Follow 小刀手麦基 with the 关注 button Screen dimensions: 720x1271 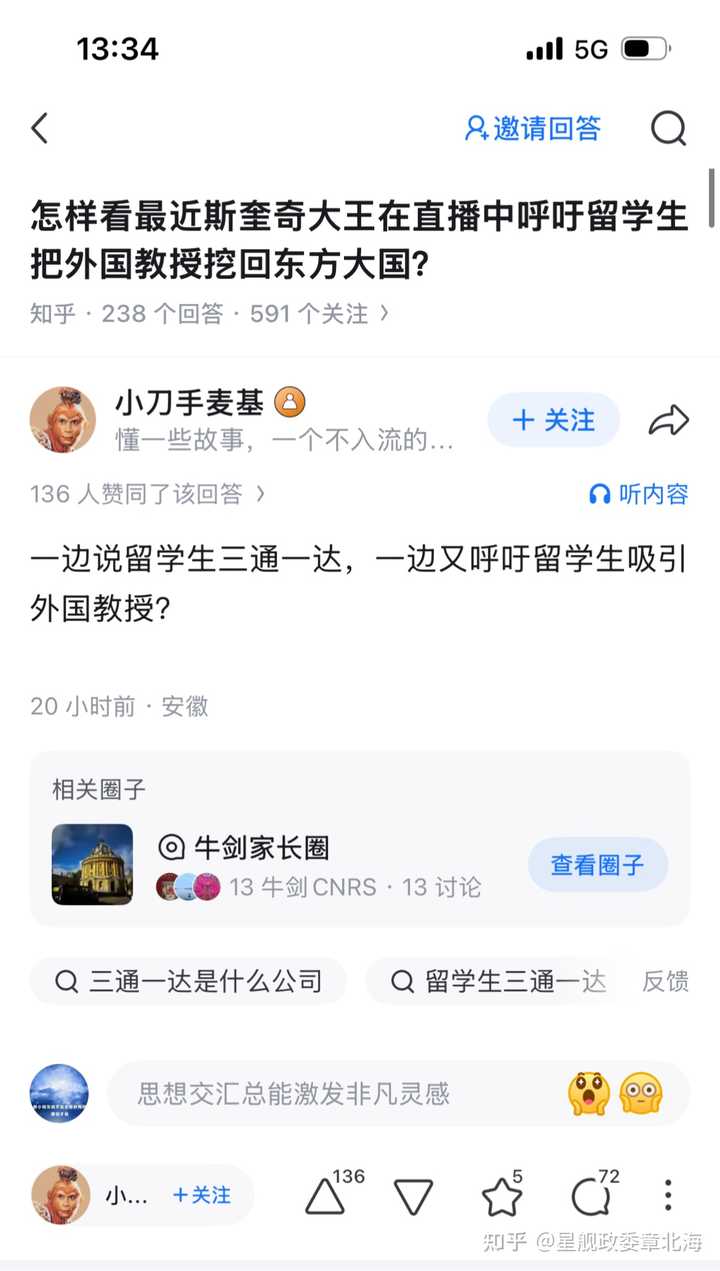[x=553, y=420]
